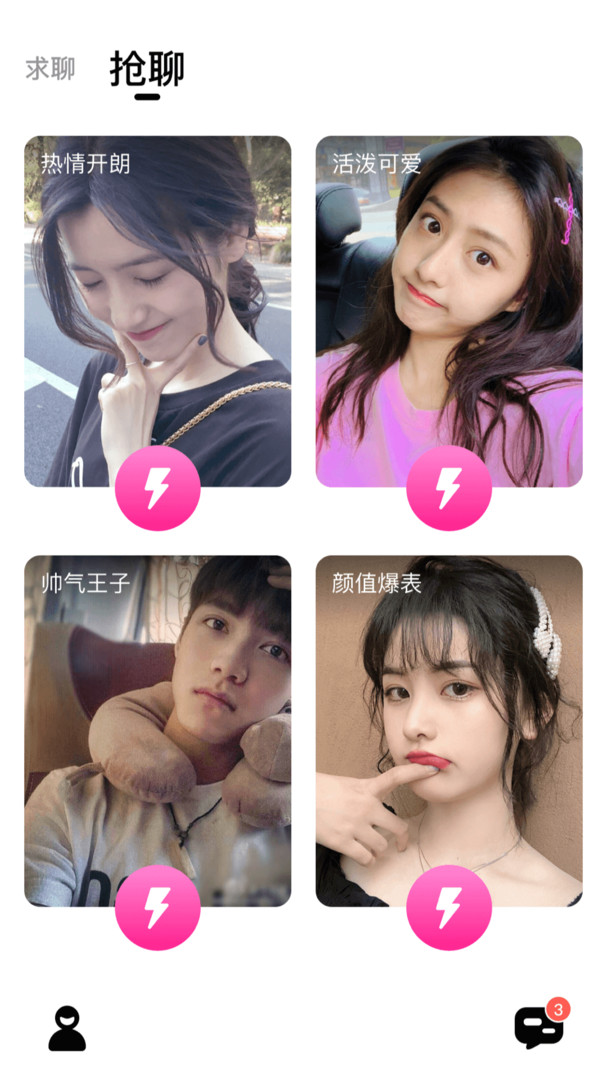Switch to the 求聊 tab
This screenshot has height=1080, width=607.
50,69
